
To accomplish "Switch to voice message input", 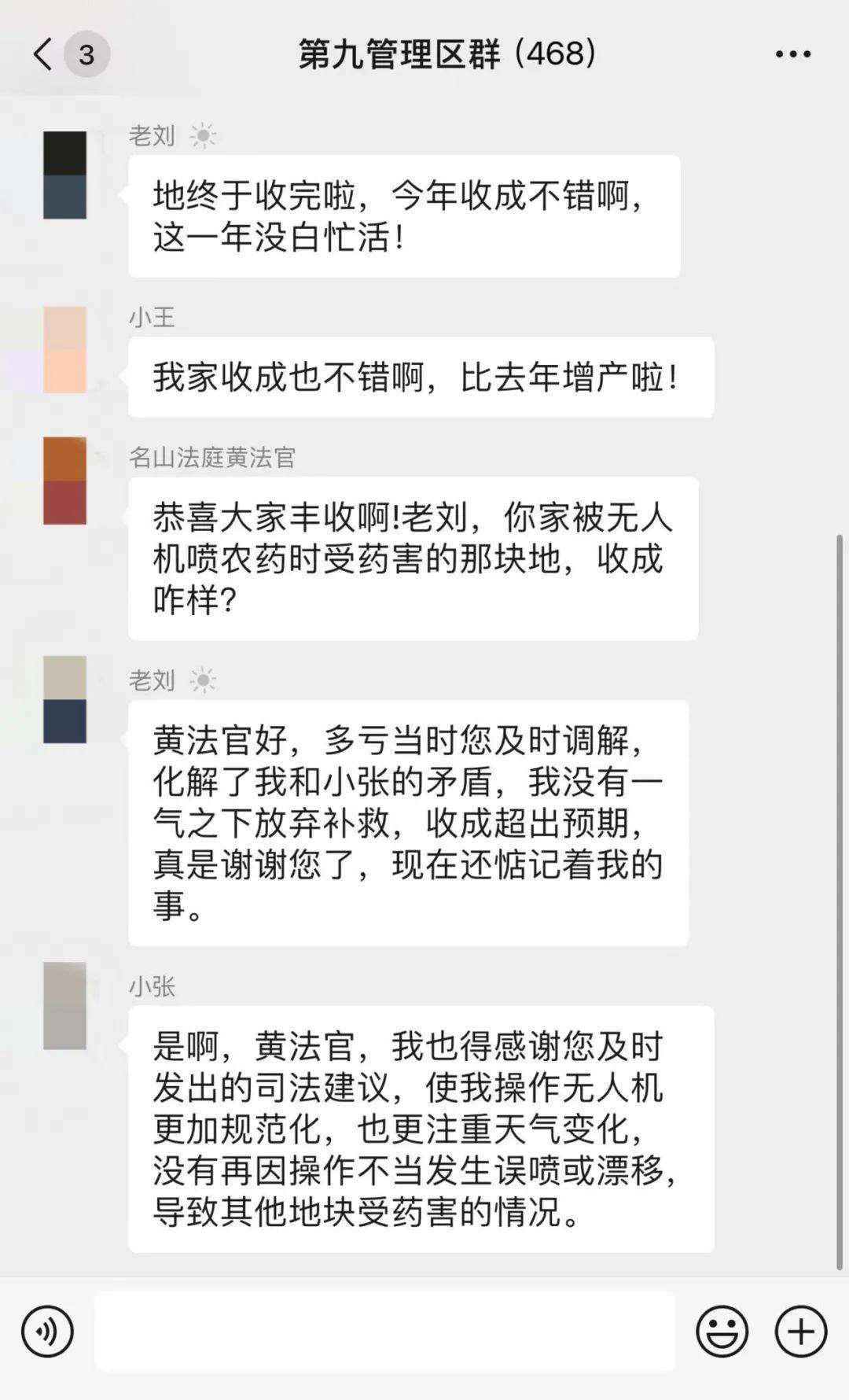I will point(47,1332).
